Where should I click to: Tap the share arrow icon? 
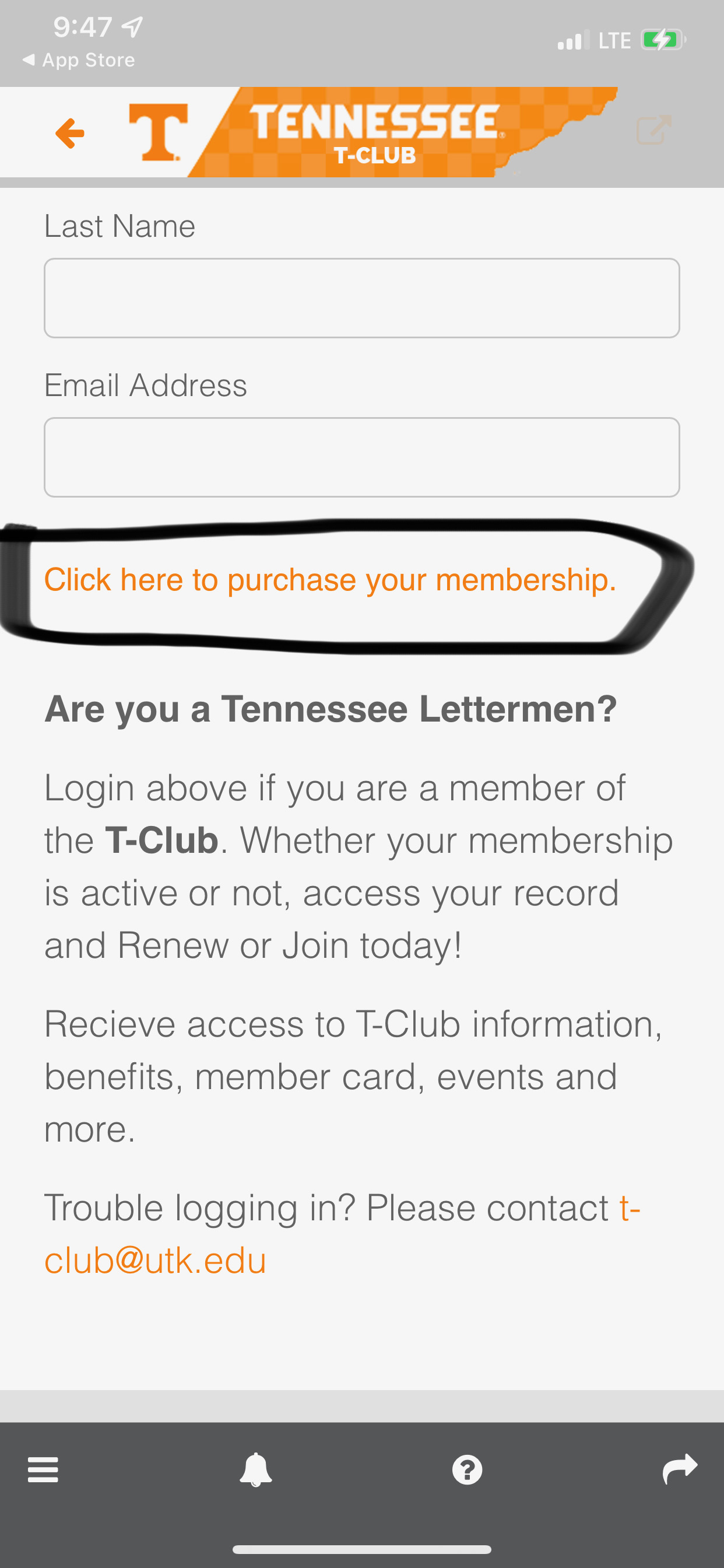pyautogui.click(x=680, y=1469)
